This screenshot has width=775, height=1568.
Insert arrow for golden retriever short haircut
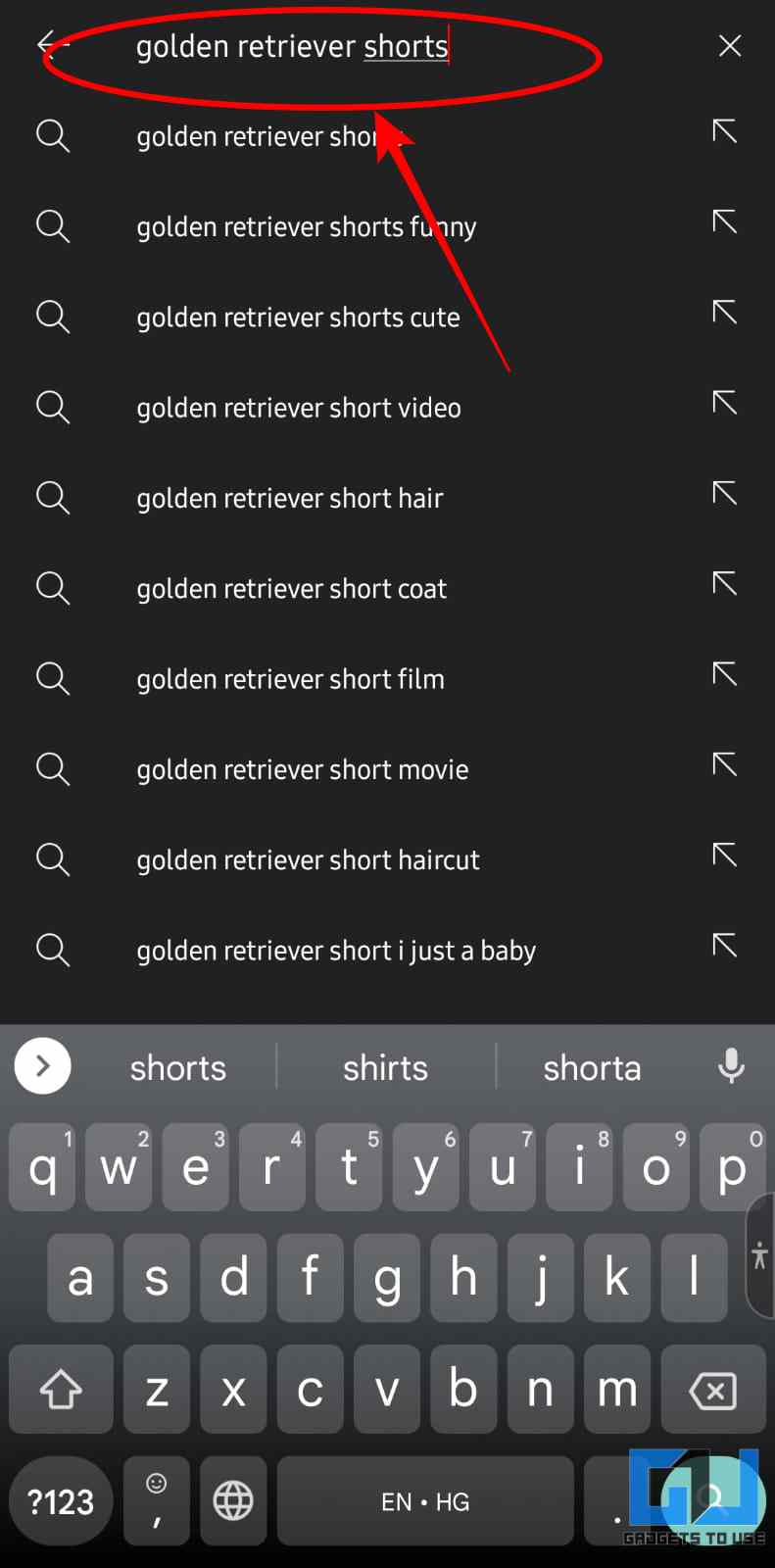coord(725,856)
